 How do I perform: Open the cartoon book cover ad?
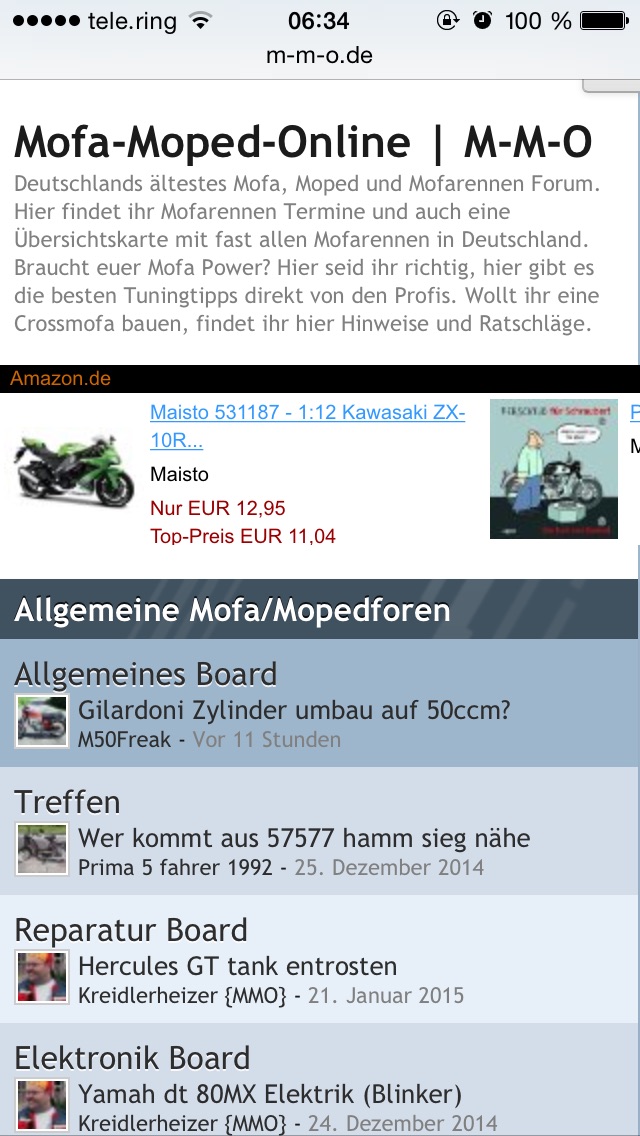[553, 470]
